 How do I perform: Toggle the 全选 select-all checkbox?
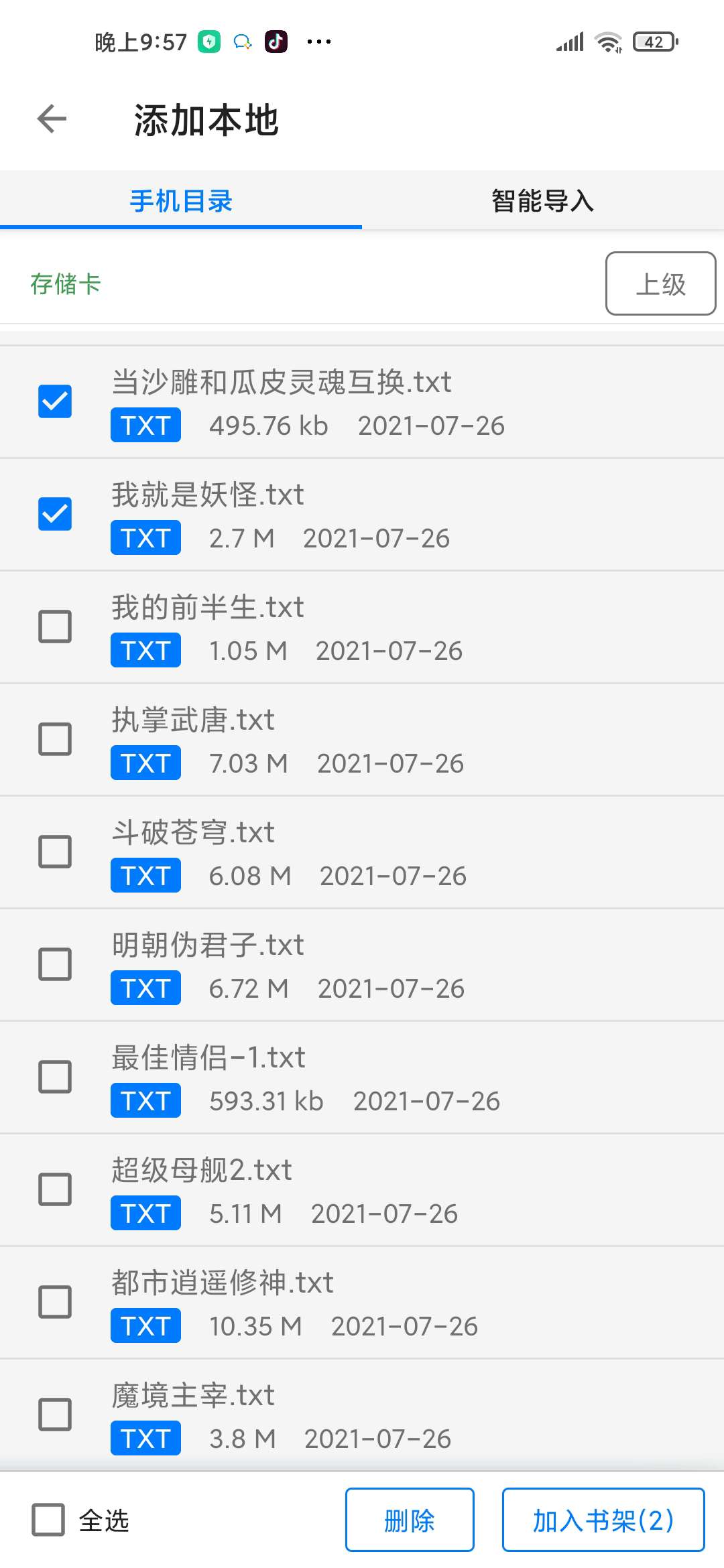click(x=49, y=1520)
